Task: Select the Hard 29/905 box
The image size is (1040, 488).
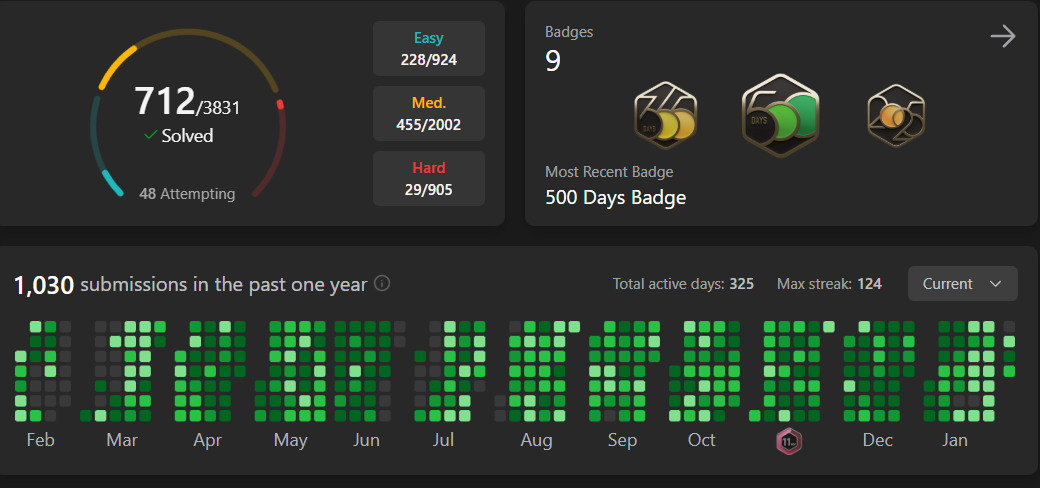Action: 428,178
